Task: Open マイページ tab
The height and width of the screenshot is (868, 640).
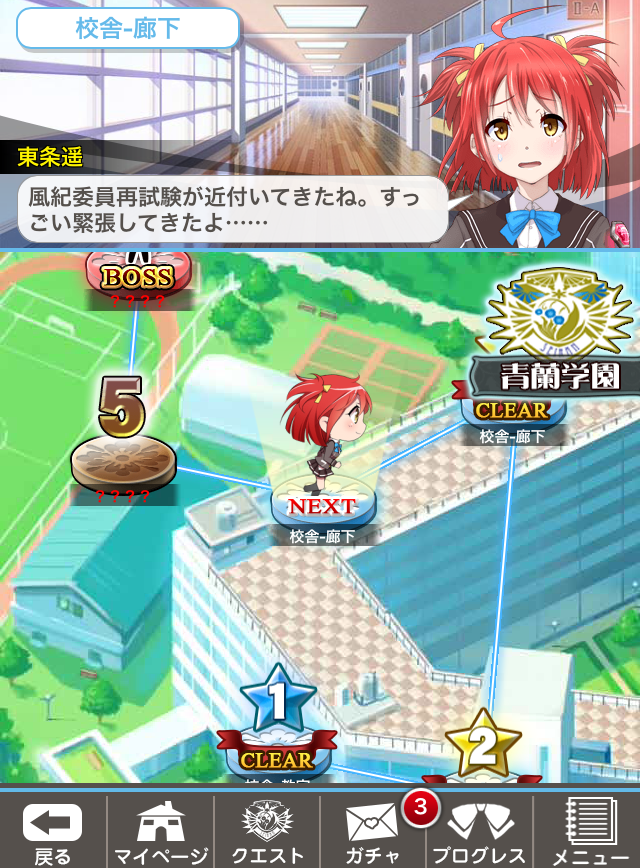Action: tap(160, 831)
